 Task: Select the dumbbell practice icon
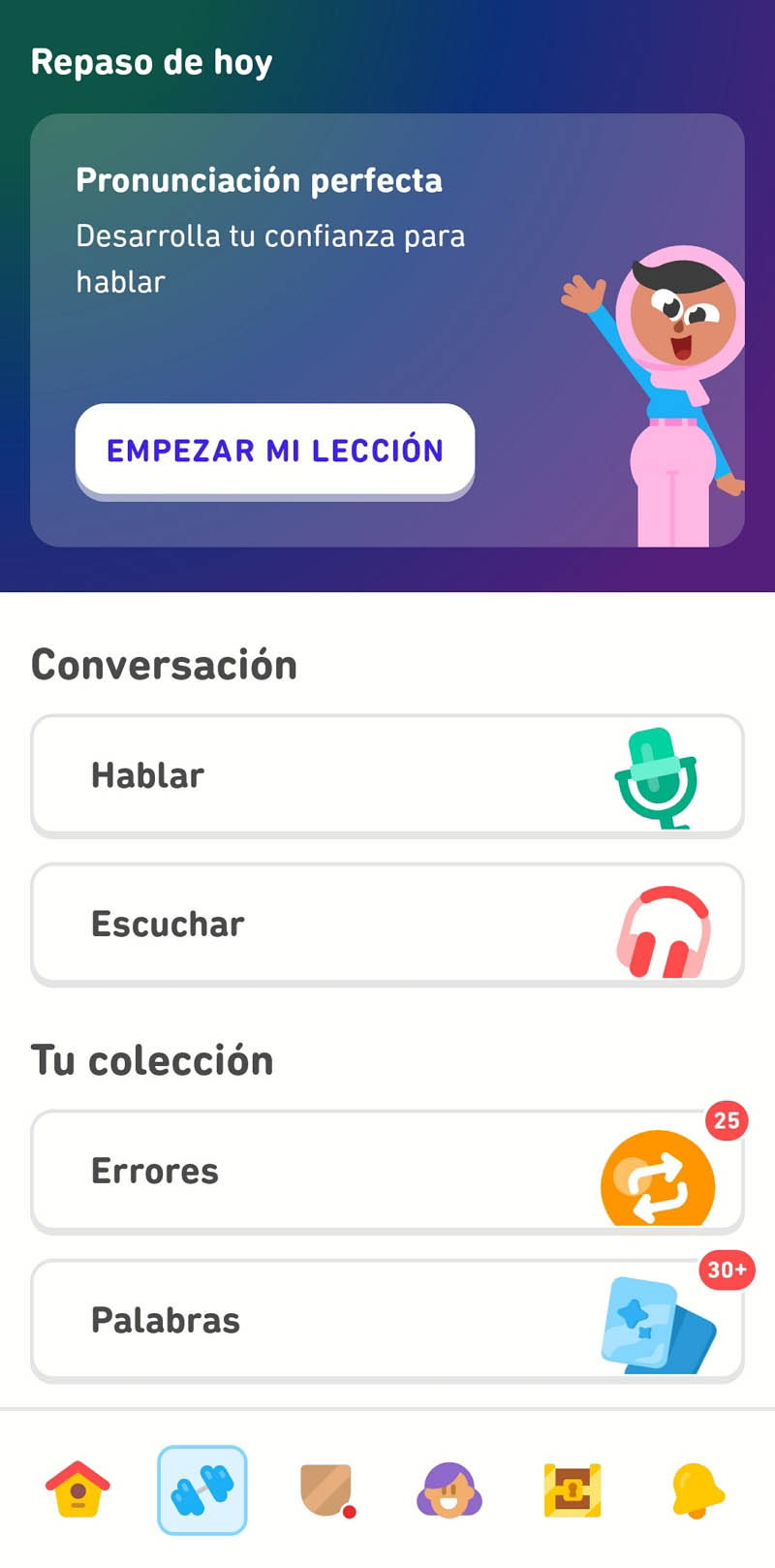pyautogui.click(x=201, y=1490)
